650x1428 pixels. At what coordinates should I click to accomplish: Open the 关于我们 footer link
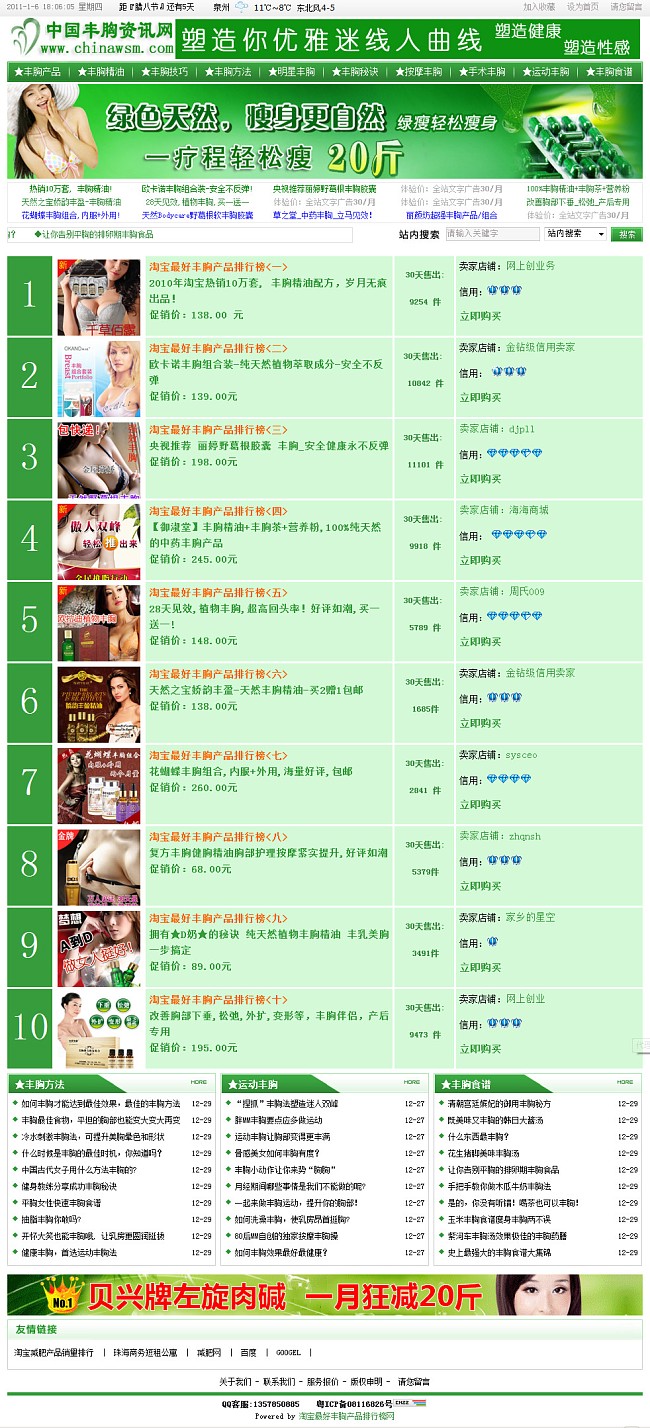point(235,1381)
